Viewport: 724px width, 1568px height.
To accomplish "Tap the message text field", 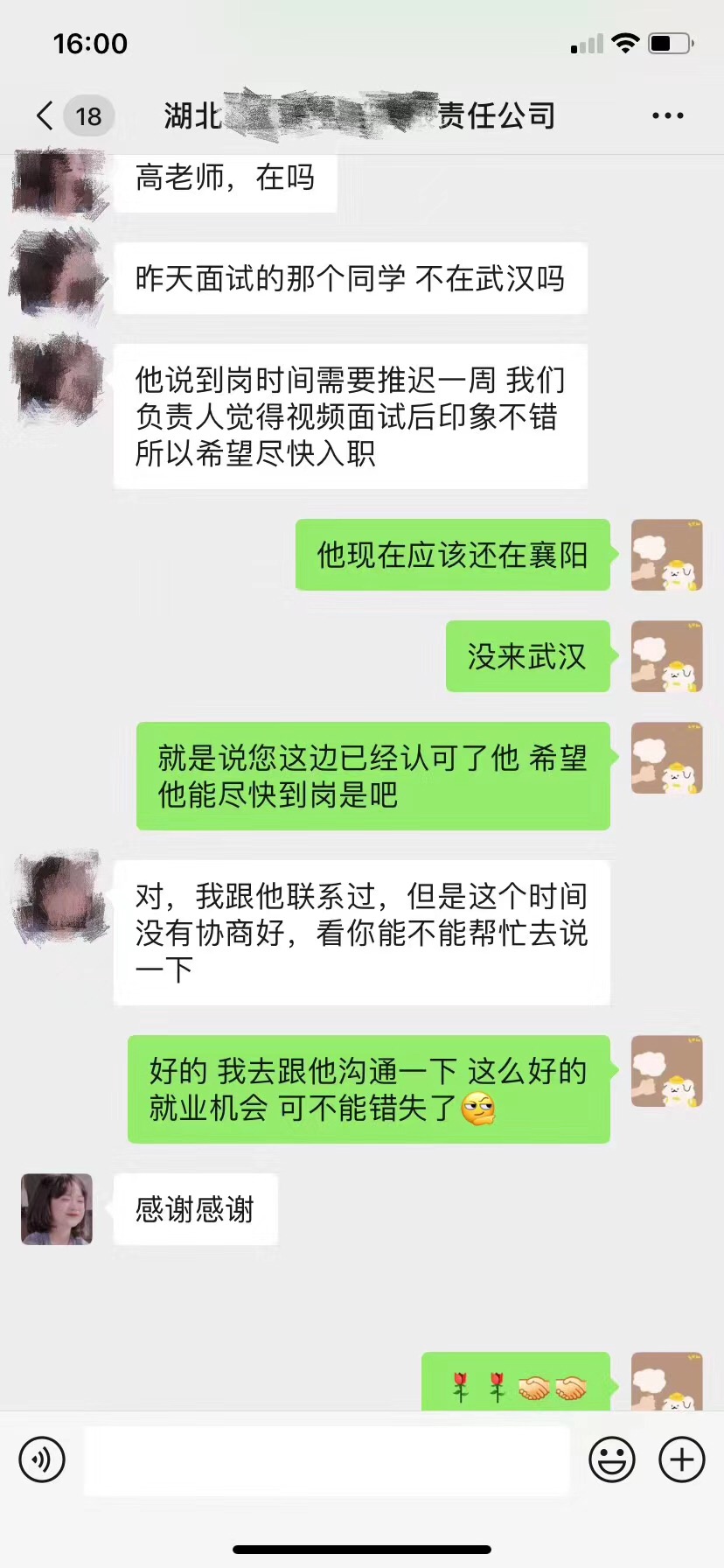I will 327,1459.
